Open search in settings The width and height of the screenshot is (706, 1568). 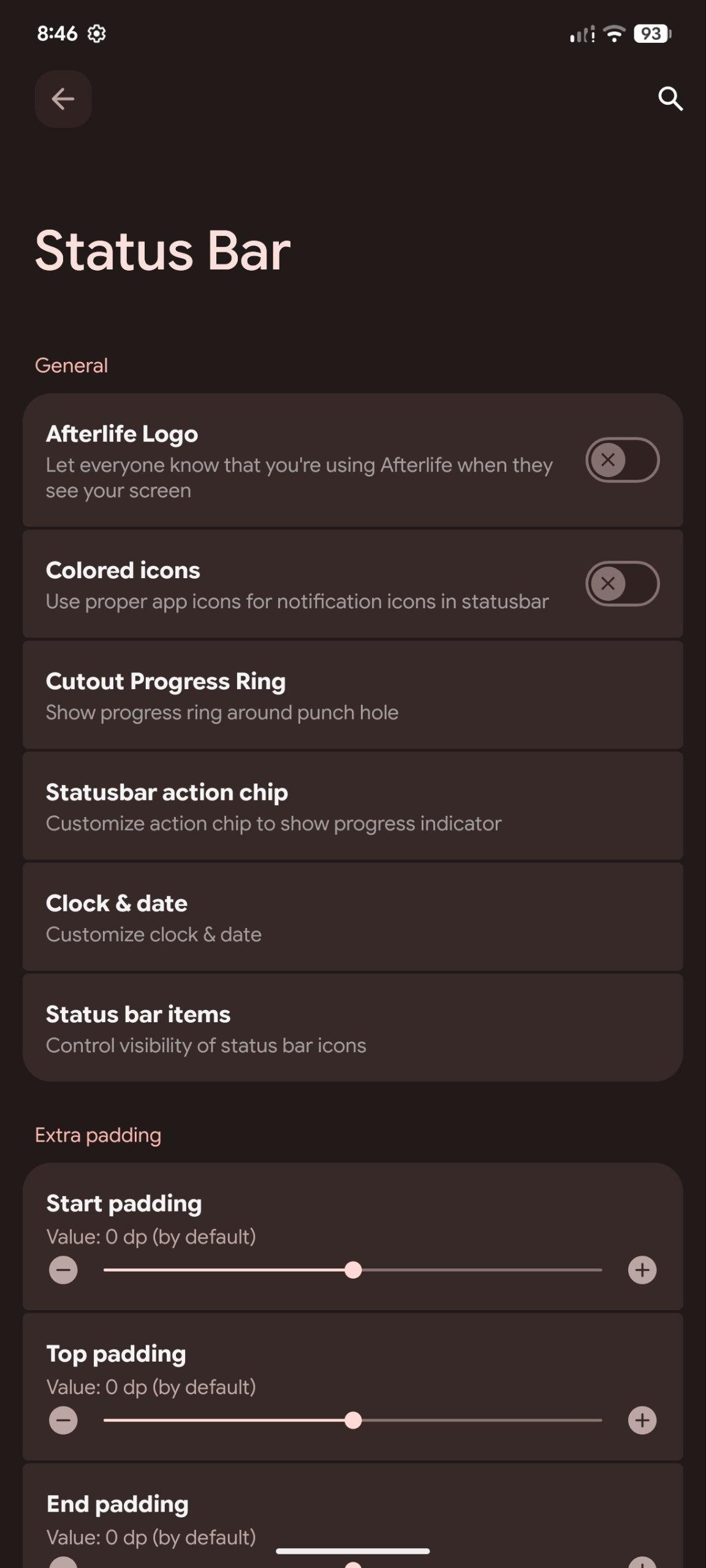click(670, 99)
